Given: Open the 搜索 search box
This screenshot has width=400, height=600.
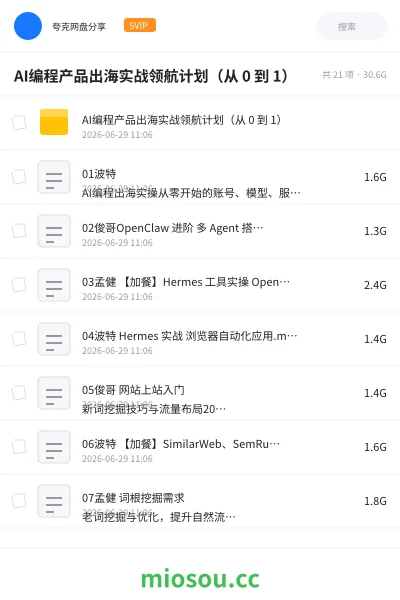Looking at the screenshot, I should pos(351,26).
